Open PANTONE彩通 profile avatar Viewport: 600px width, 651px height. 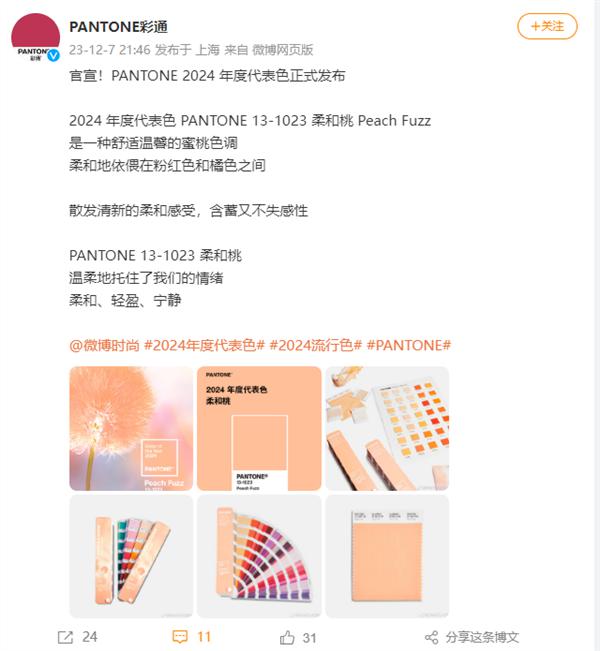pyautogui.click(x=36, y=37)
